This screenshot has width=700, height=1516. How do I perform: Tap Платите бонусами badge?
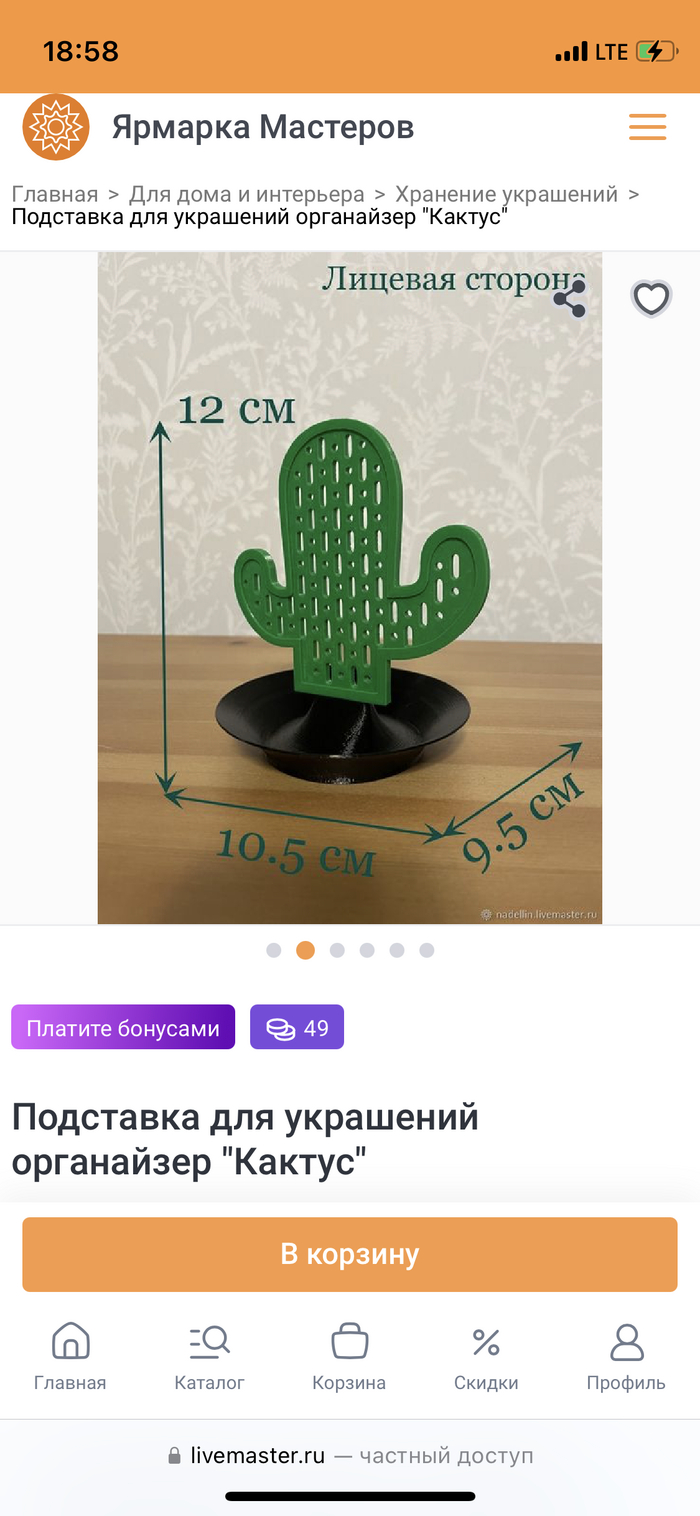coord(123,1028)
